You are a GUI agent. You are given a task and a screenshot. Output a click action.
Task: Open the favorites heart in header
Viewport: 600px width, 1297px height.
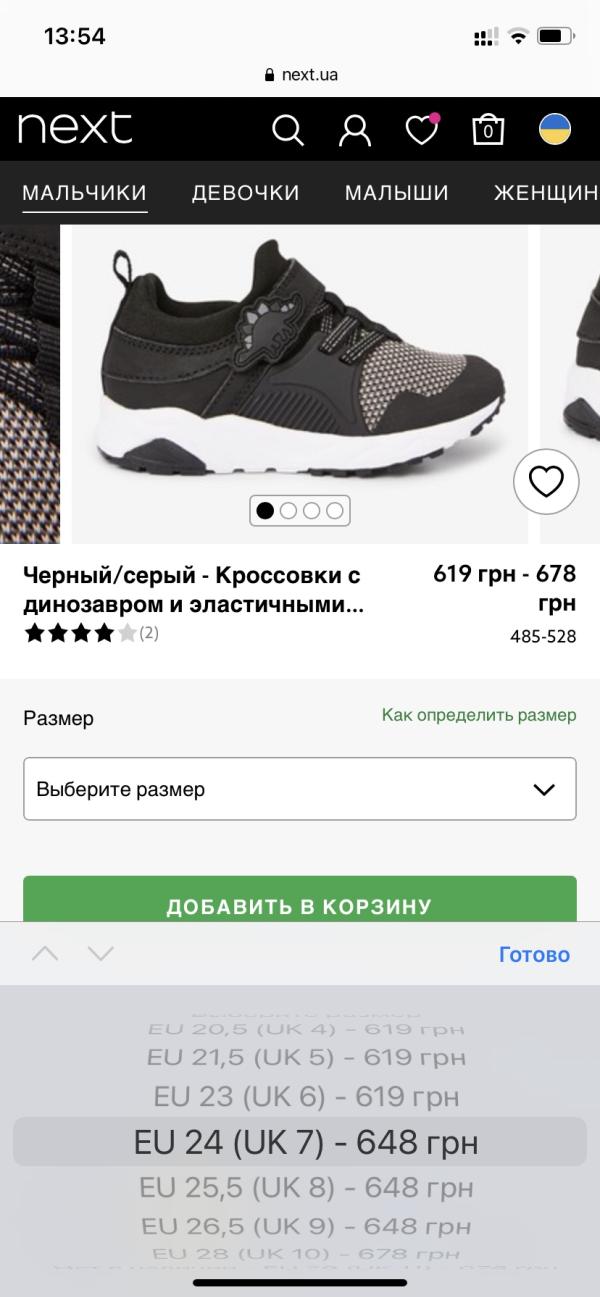click(x=421, y=130)
